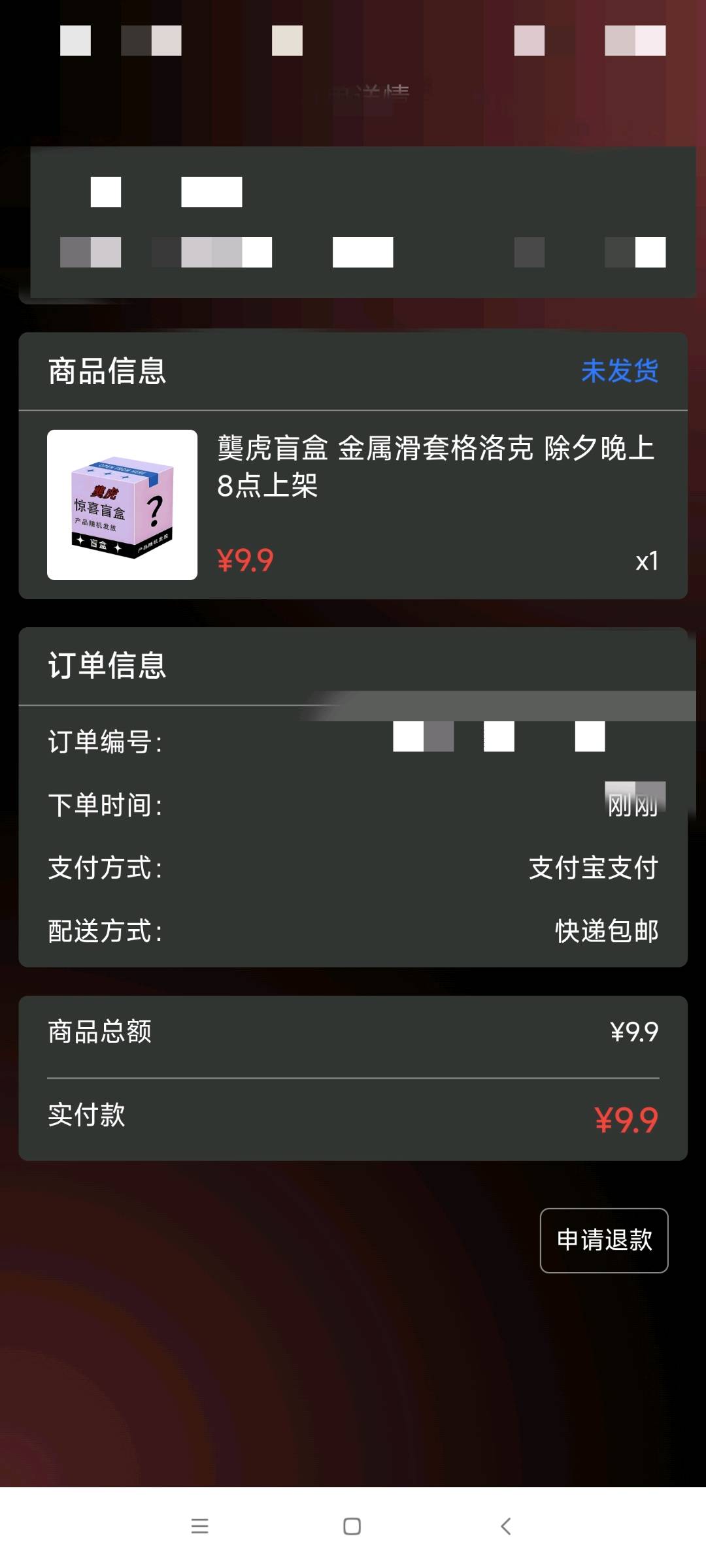Tap the 申请退款 refund button
The height and width of the screenshot is (1568, 706).
[x=603, y=1240]
